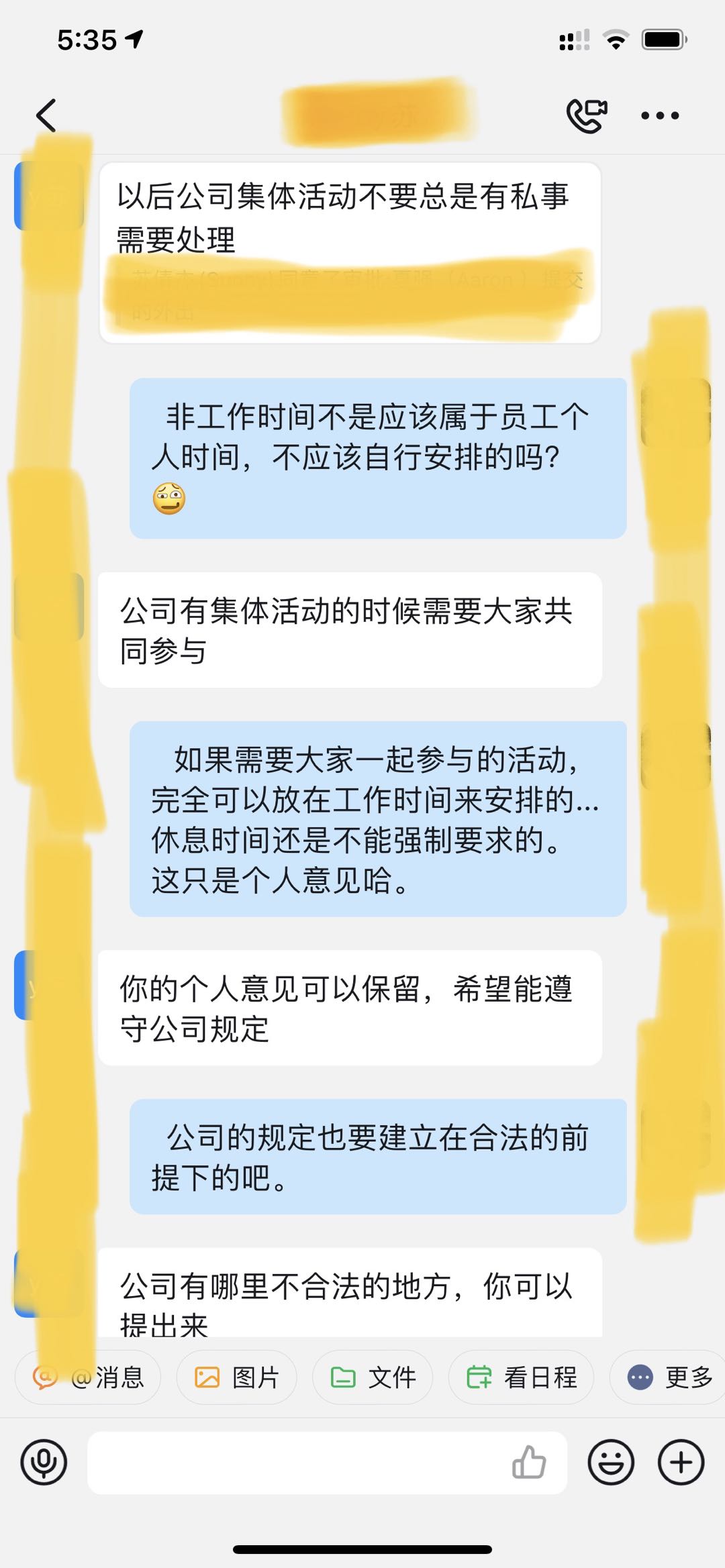Focus the message text field

[295, 1463]
